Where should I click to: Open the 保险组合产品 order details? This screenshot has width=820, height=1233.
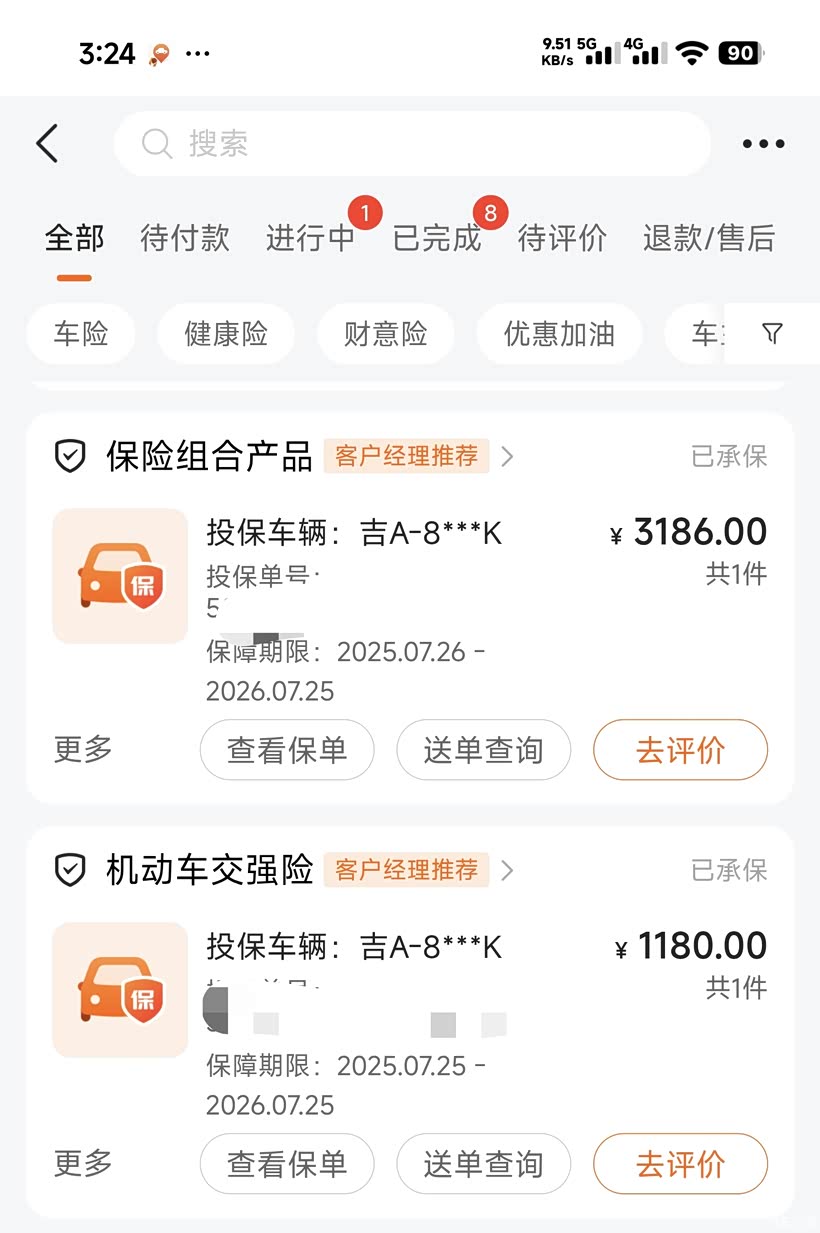(x=209, y=457)
